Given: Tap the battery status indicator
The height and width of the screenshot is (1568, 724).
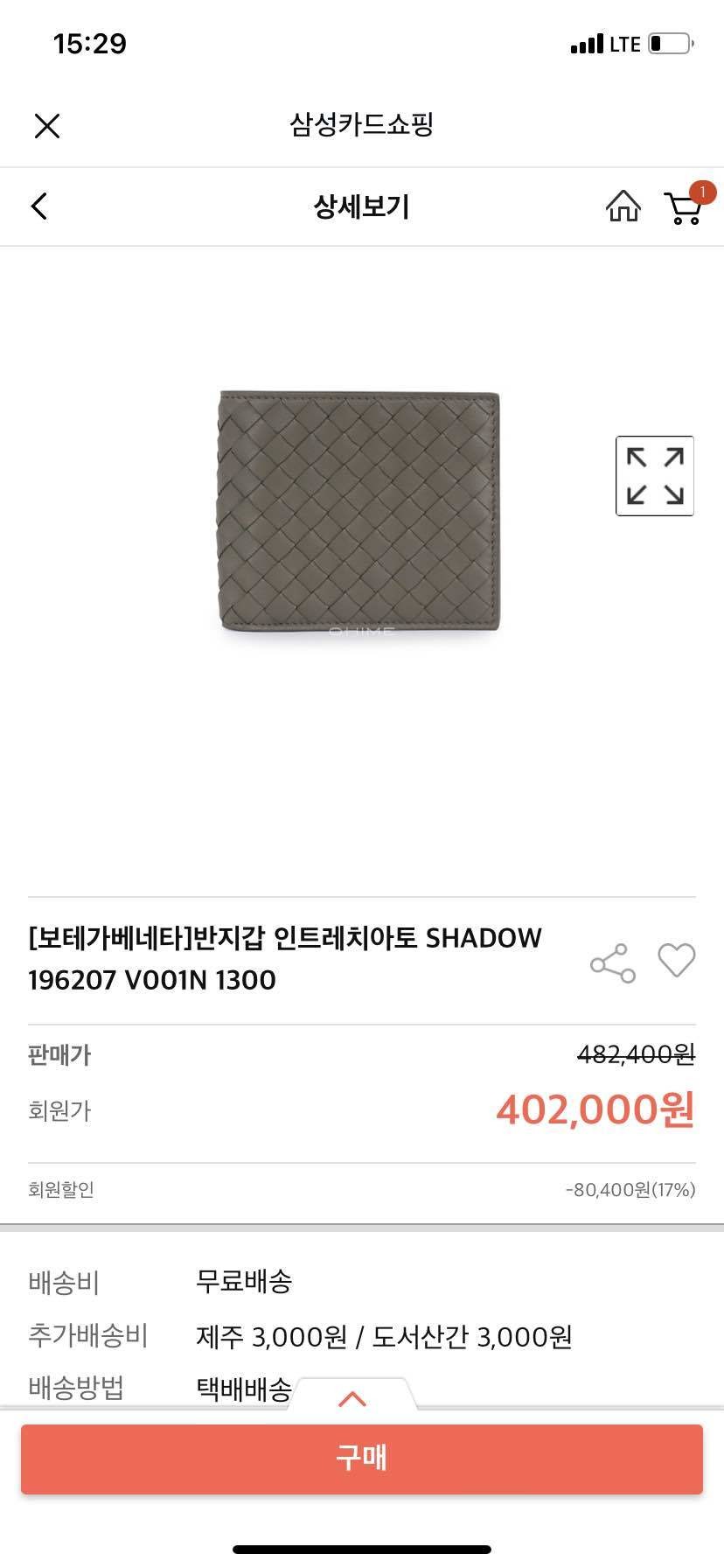Looking at the screenshot, I should pos(667,42).
